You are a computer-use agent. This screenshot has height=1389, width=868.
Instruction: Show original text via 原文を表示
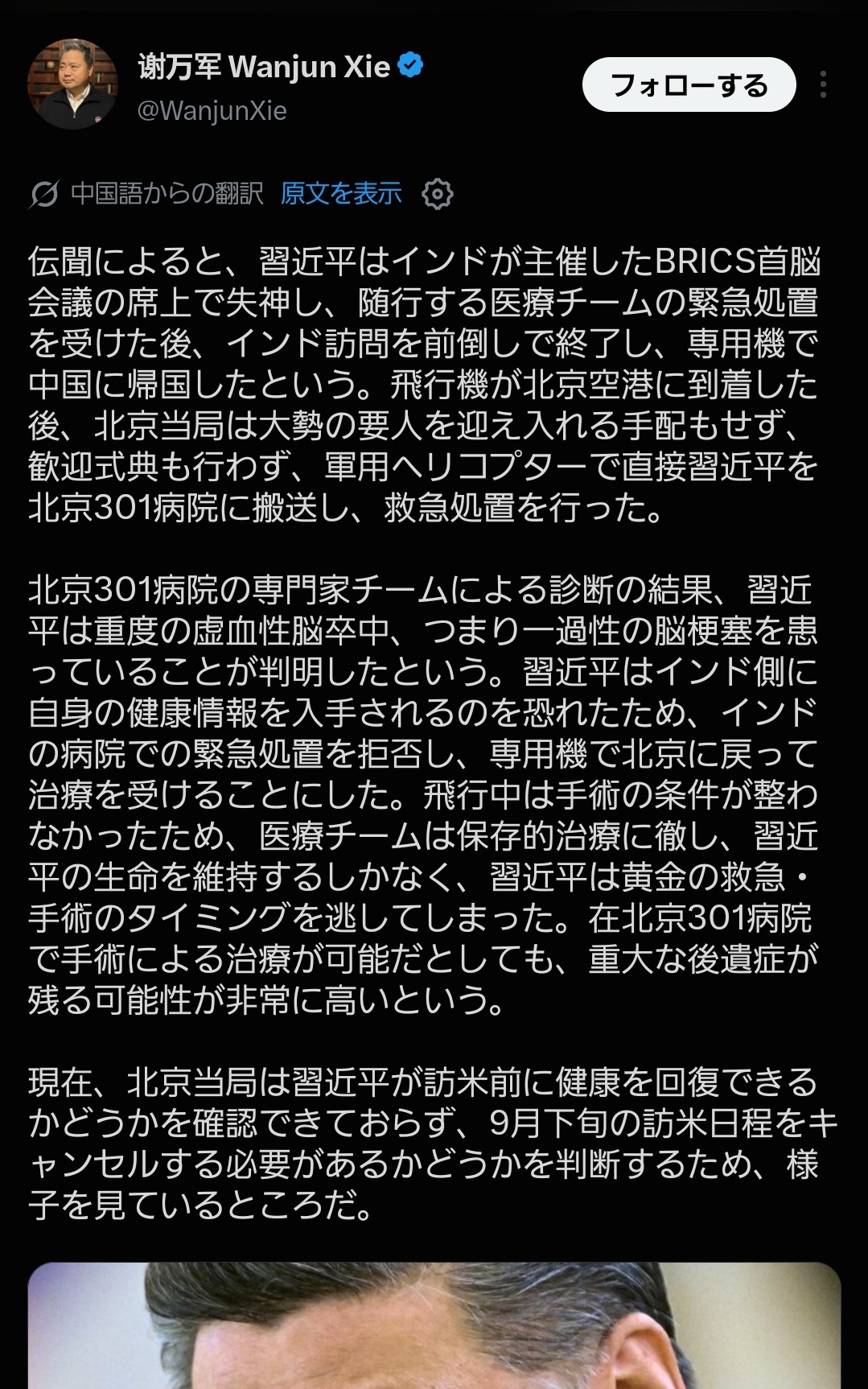coord(341,193)
